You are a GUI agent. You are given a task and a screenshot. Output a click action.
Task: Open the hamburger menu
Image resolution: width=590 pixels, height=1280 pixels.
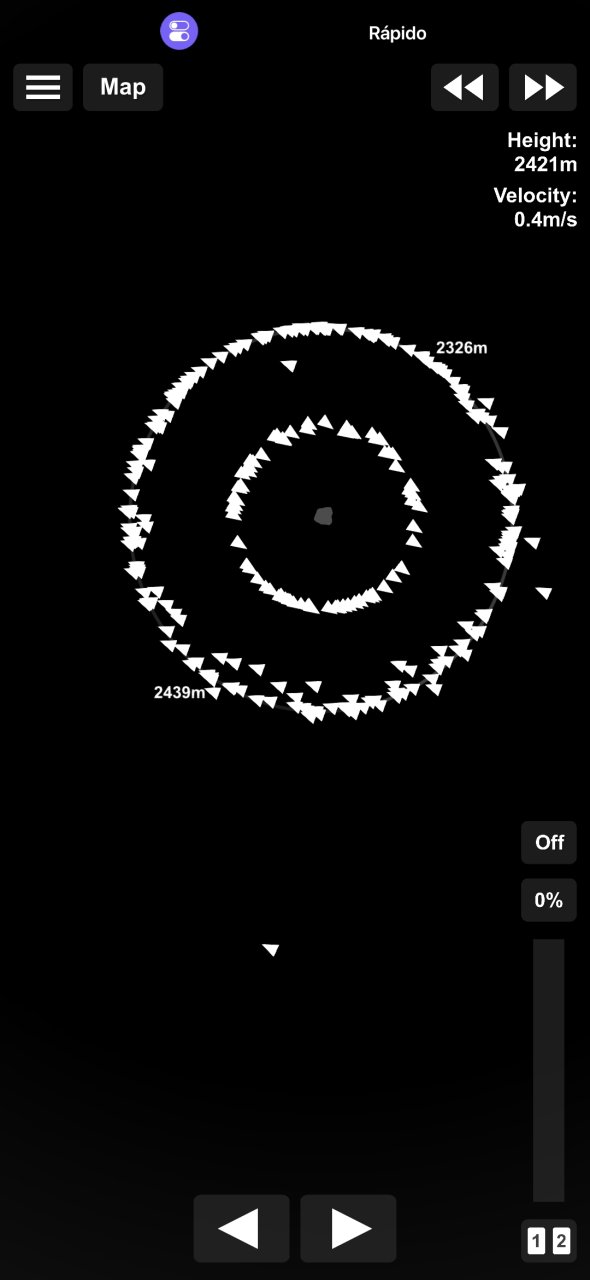coord(43,87)
